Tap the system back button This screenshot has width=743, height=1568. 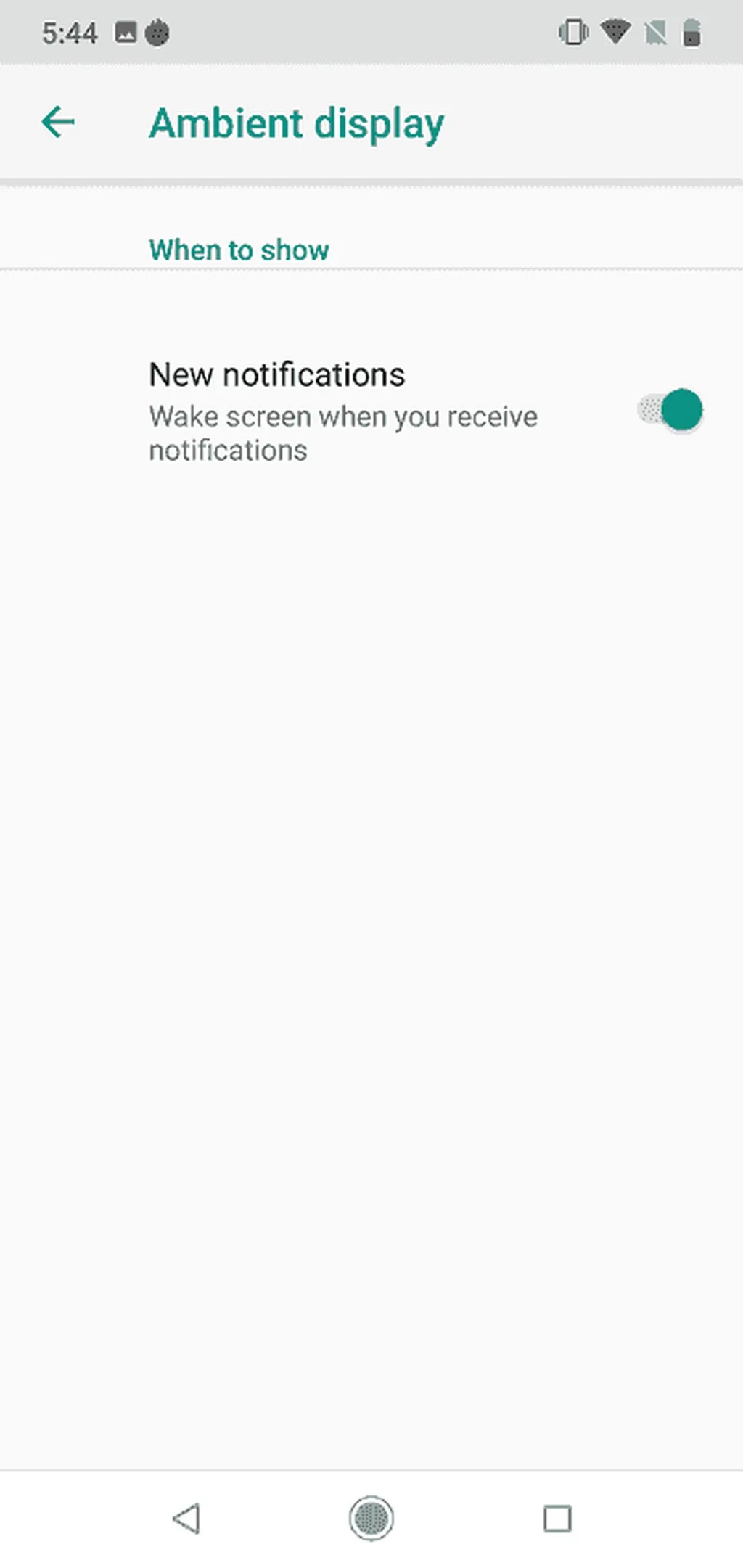pyautogui.click(x=186, y=1518)
